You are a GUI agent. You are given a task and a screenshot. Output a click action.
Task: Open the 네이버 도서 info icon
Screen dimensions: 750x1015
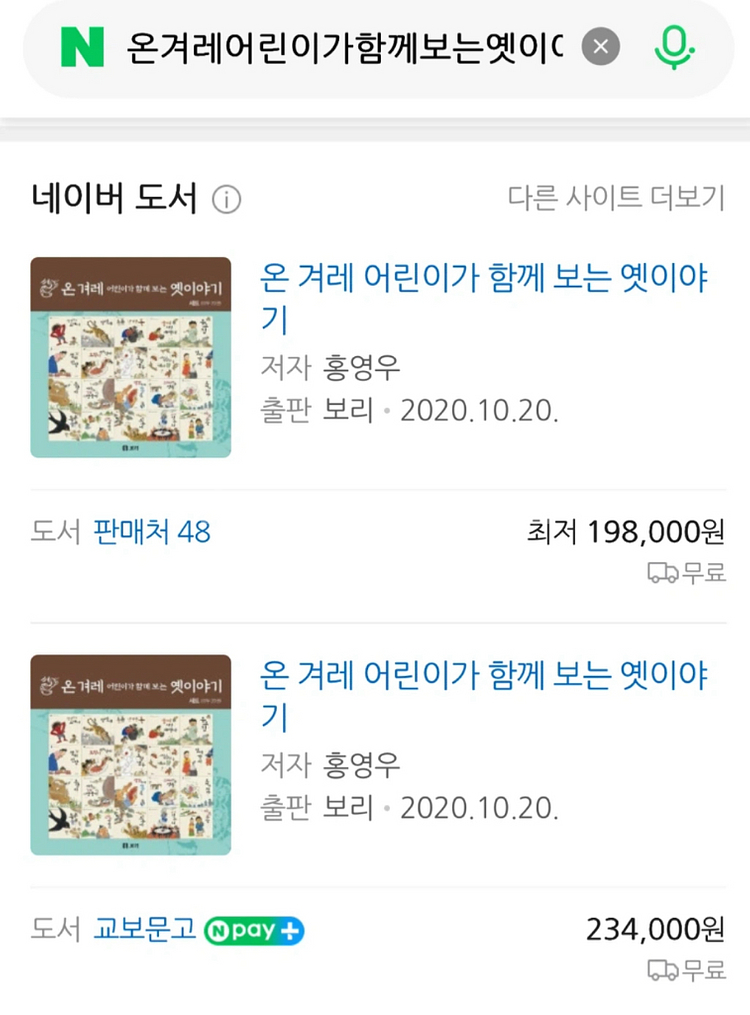pyautogui.click(x=226, y=199)
